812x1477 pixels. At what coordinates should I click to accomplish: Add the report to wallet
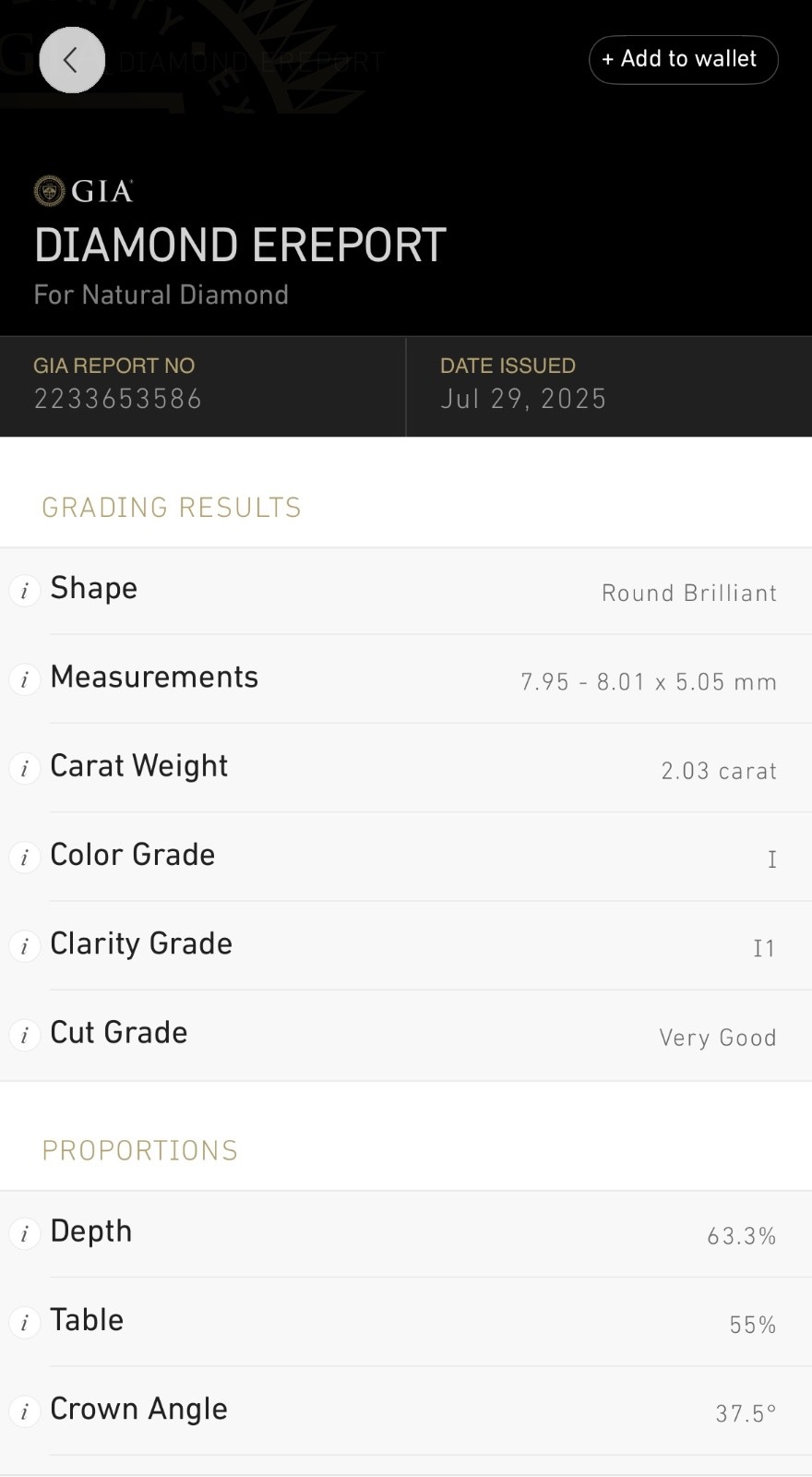coord(683,60)
